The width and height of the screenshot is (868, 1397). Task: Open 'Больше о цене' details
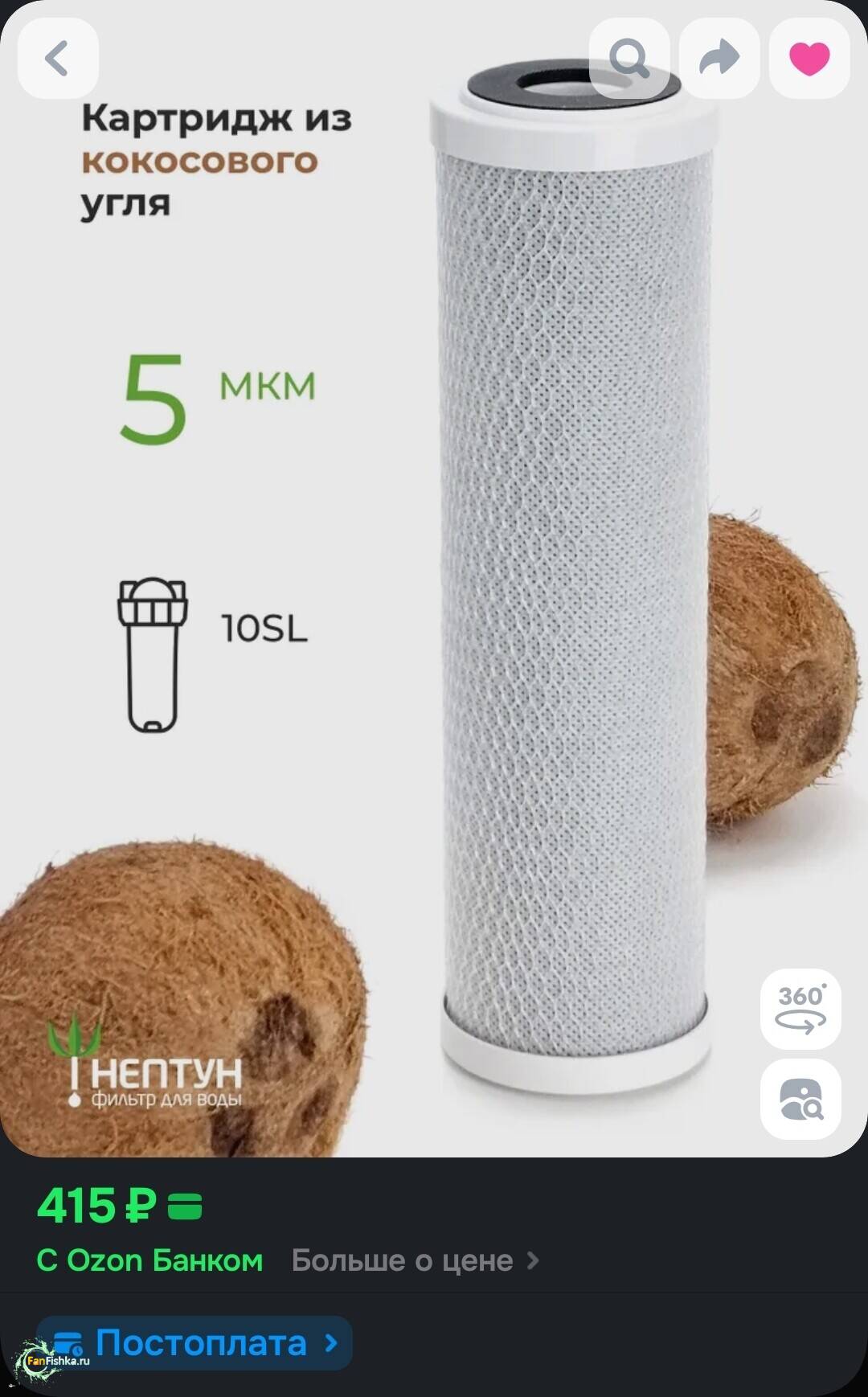click(415, 1260)
